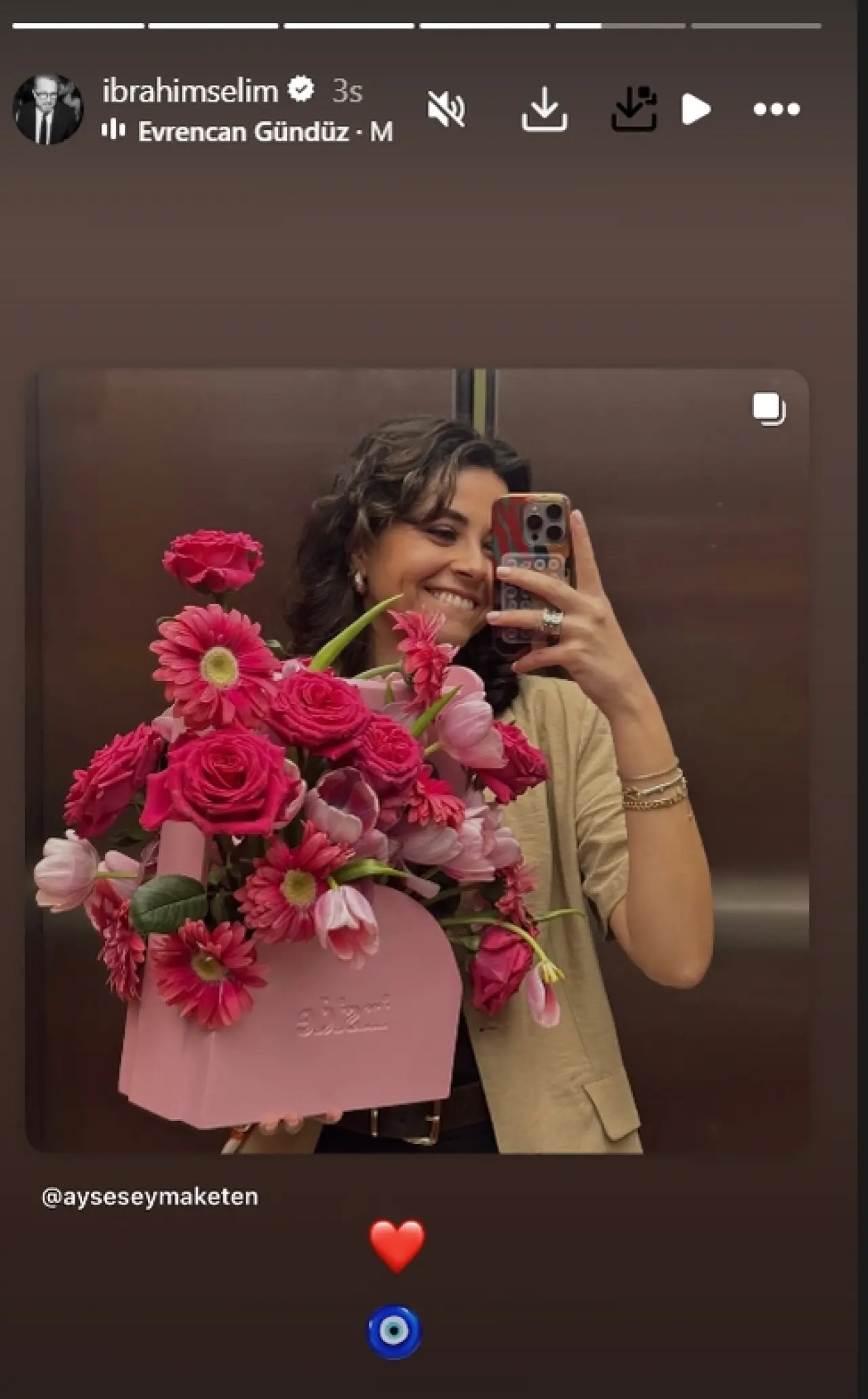Open the three-dot more options menu
Image resolution: width=868 pixels, height=1399 pixels.
coord(776,109)
